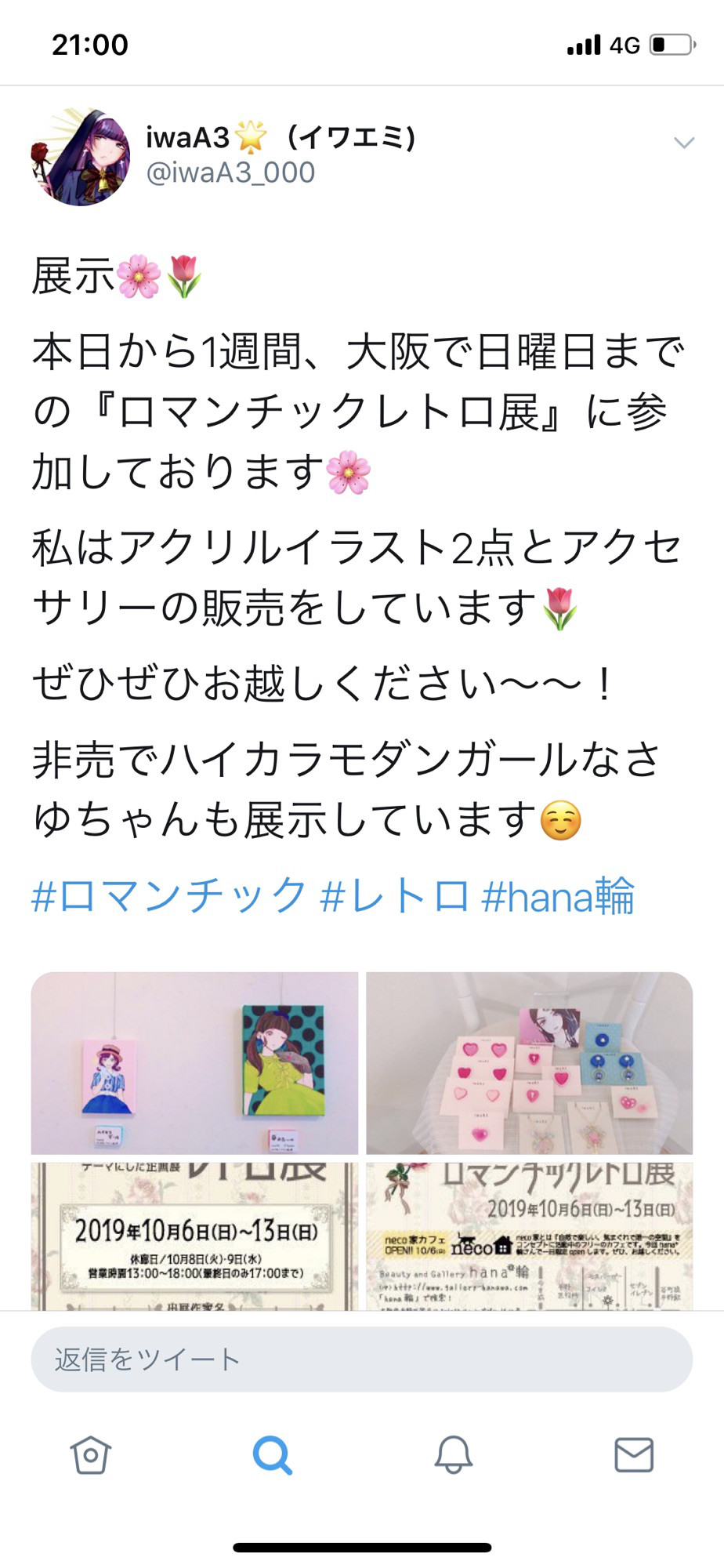724x1568 pixels.
Task: View the photo of heart accessories
Action: click(530, 1063)
